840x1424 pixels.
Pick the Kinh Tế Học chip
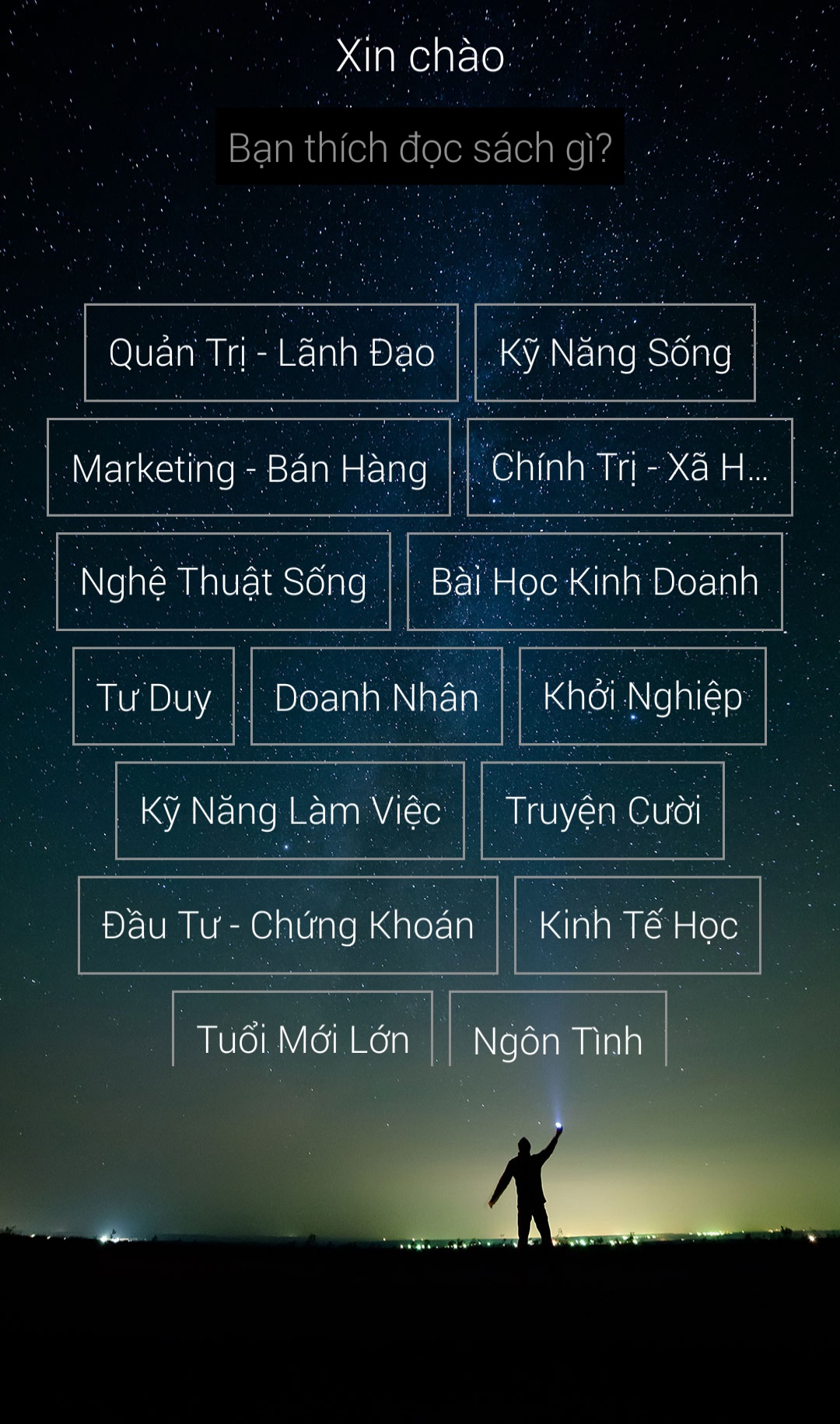[638, 925]
